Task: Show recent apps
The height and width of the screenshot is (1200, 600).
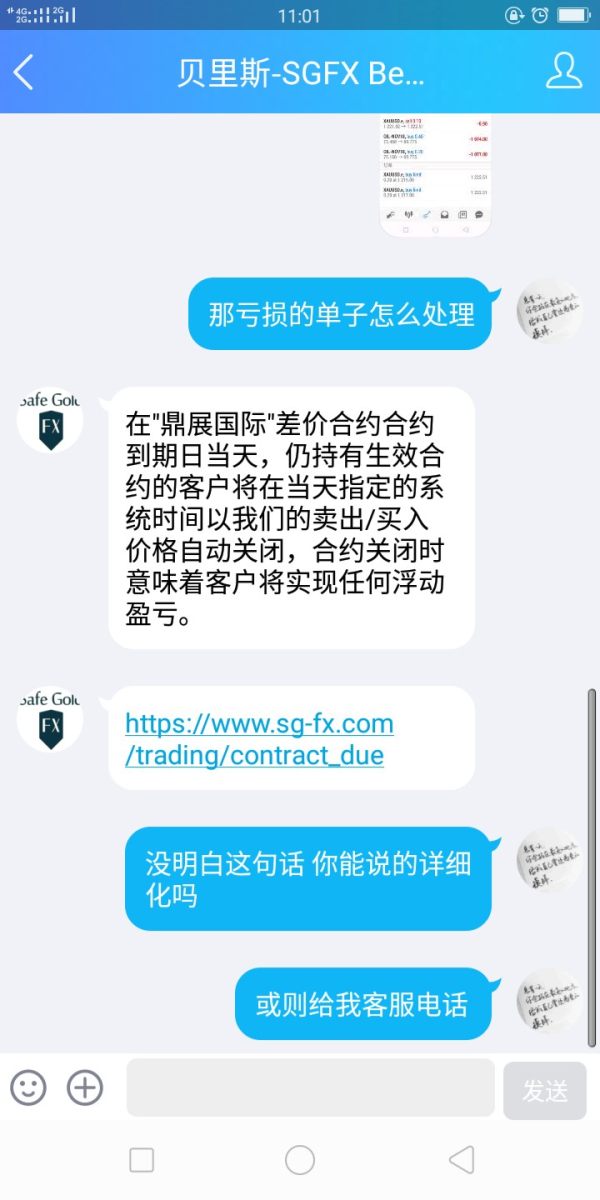Action: (142, 1160)
